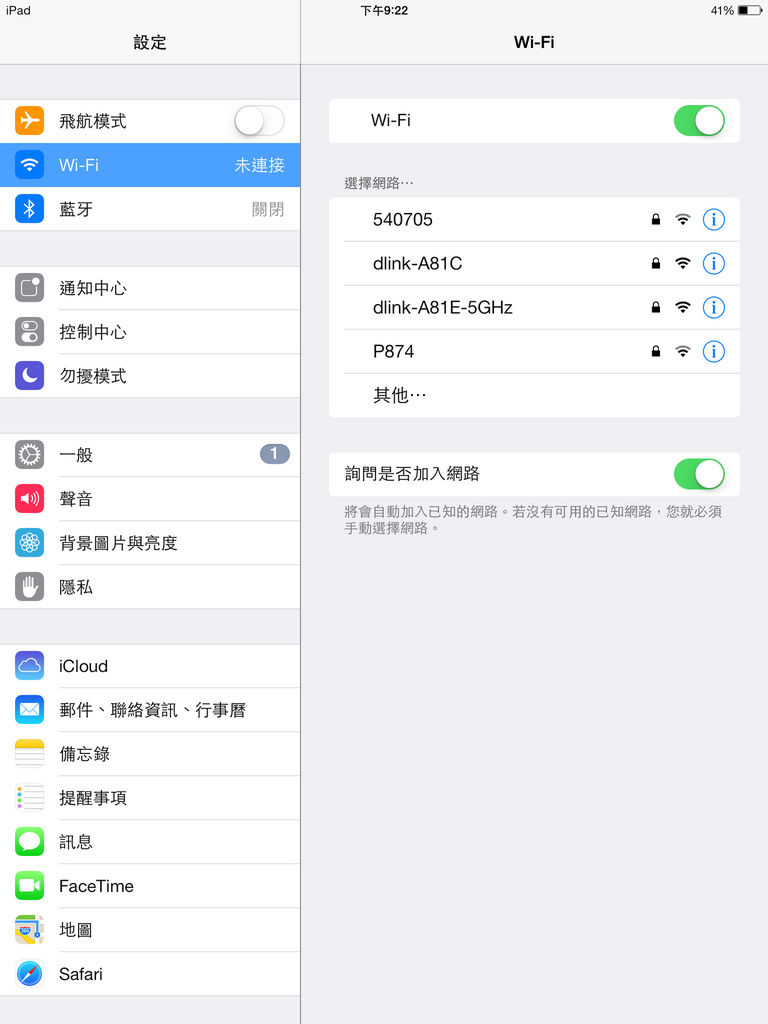
Task: Open iCloud settings
Action: pyautogui.click(x=150, y=666)
